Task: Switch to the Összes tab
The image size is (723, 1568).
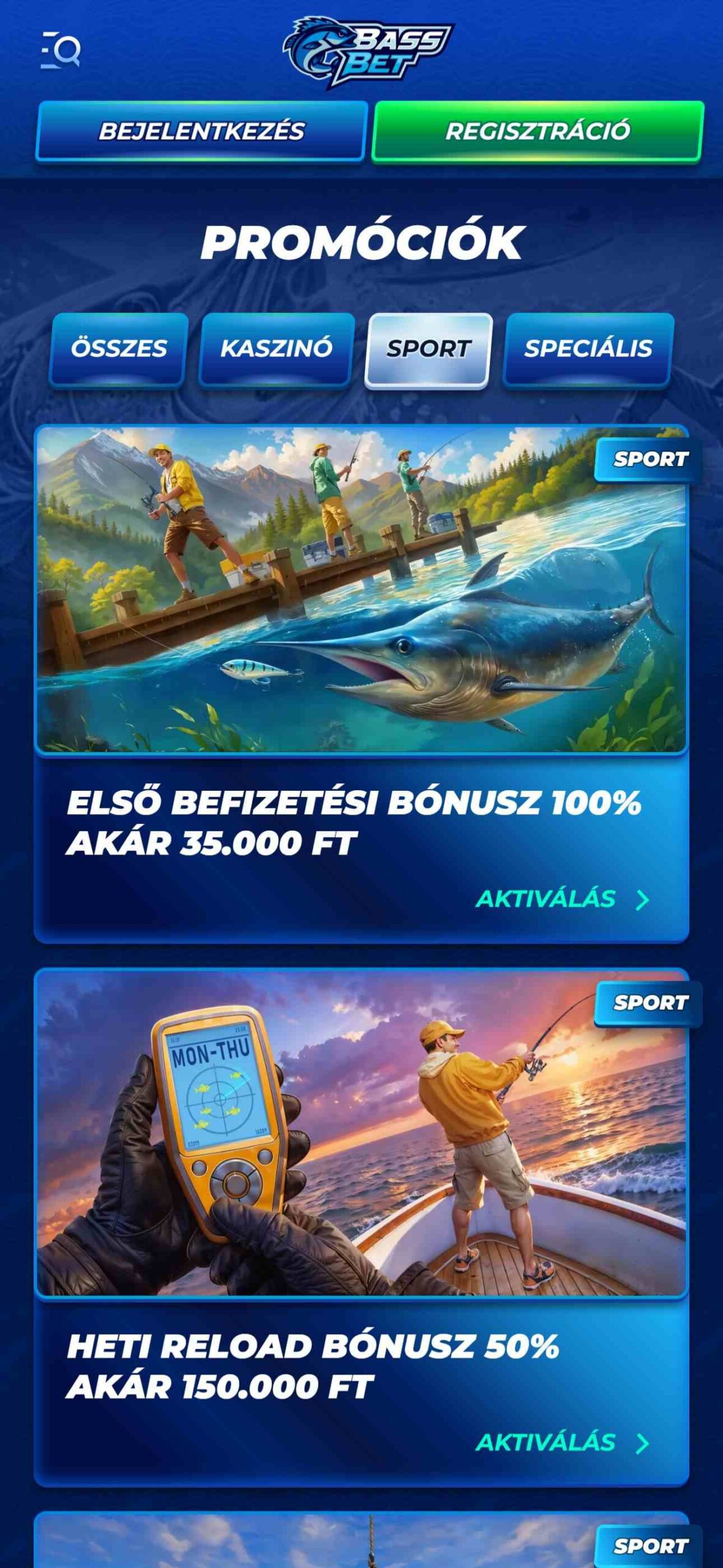Action: (119, 349)
